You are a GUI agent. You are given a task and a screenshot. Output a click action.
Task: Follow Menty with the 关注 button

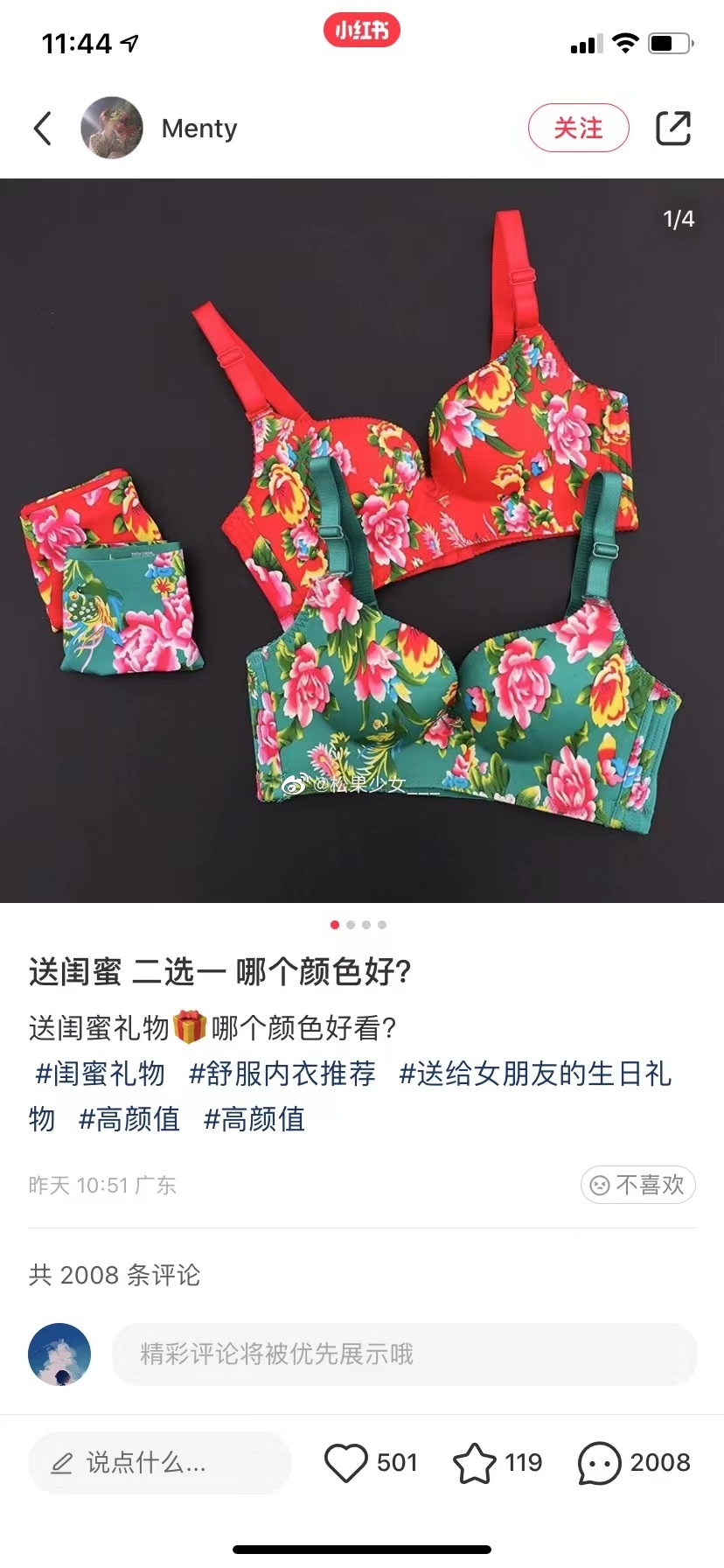578,129
